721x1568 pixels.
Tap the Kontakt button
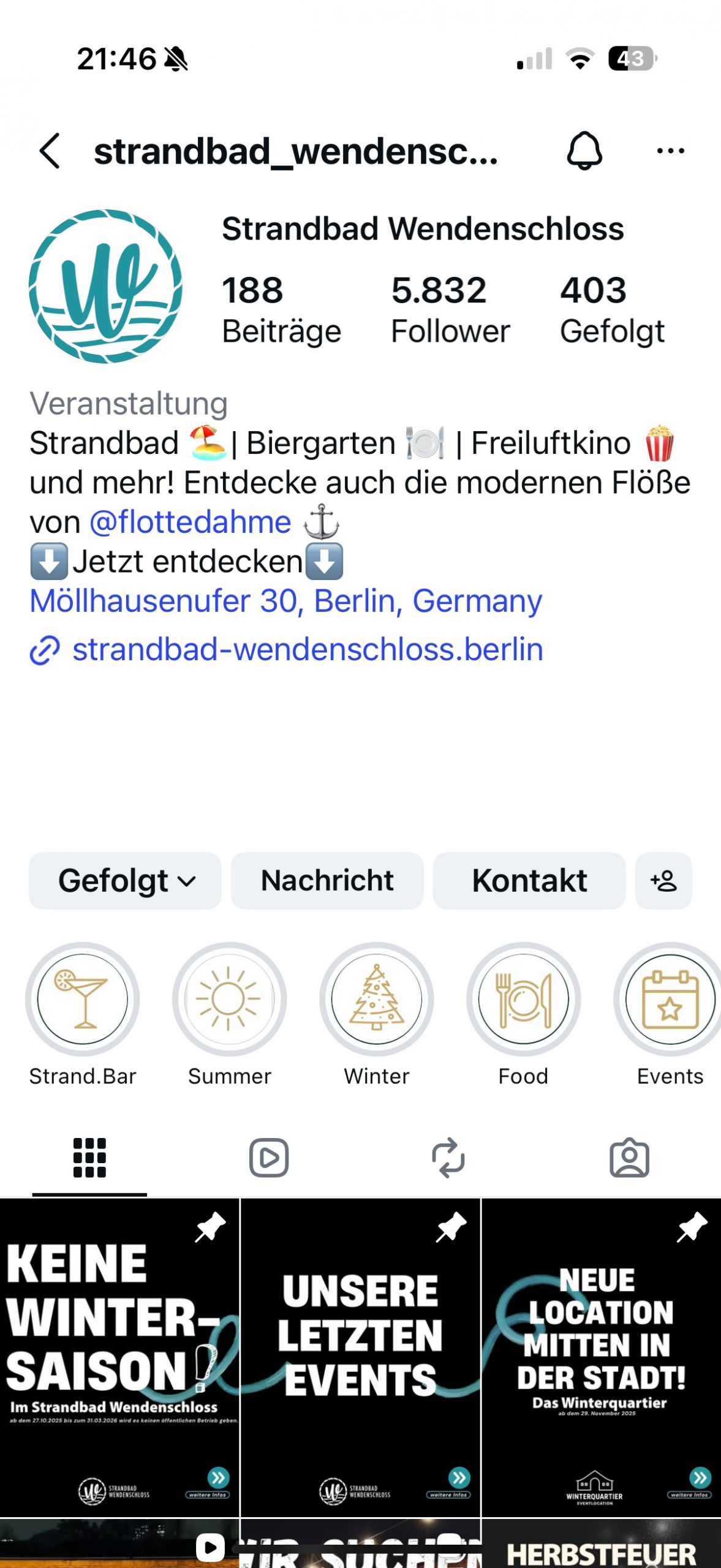point(529,880)
